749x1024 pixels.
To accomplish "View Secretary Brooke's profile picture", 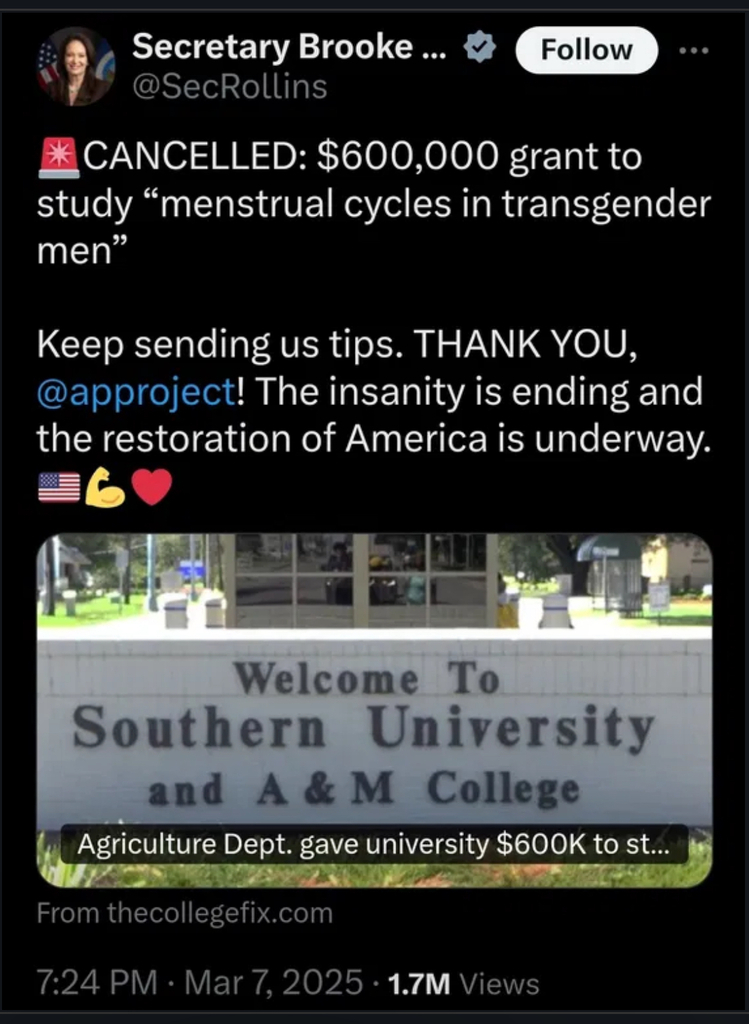I will [76, 66].
